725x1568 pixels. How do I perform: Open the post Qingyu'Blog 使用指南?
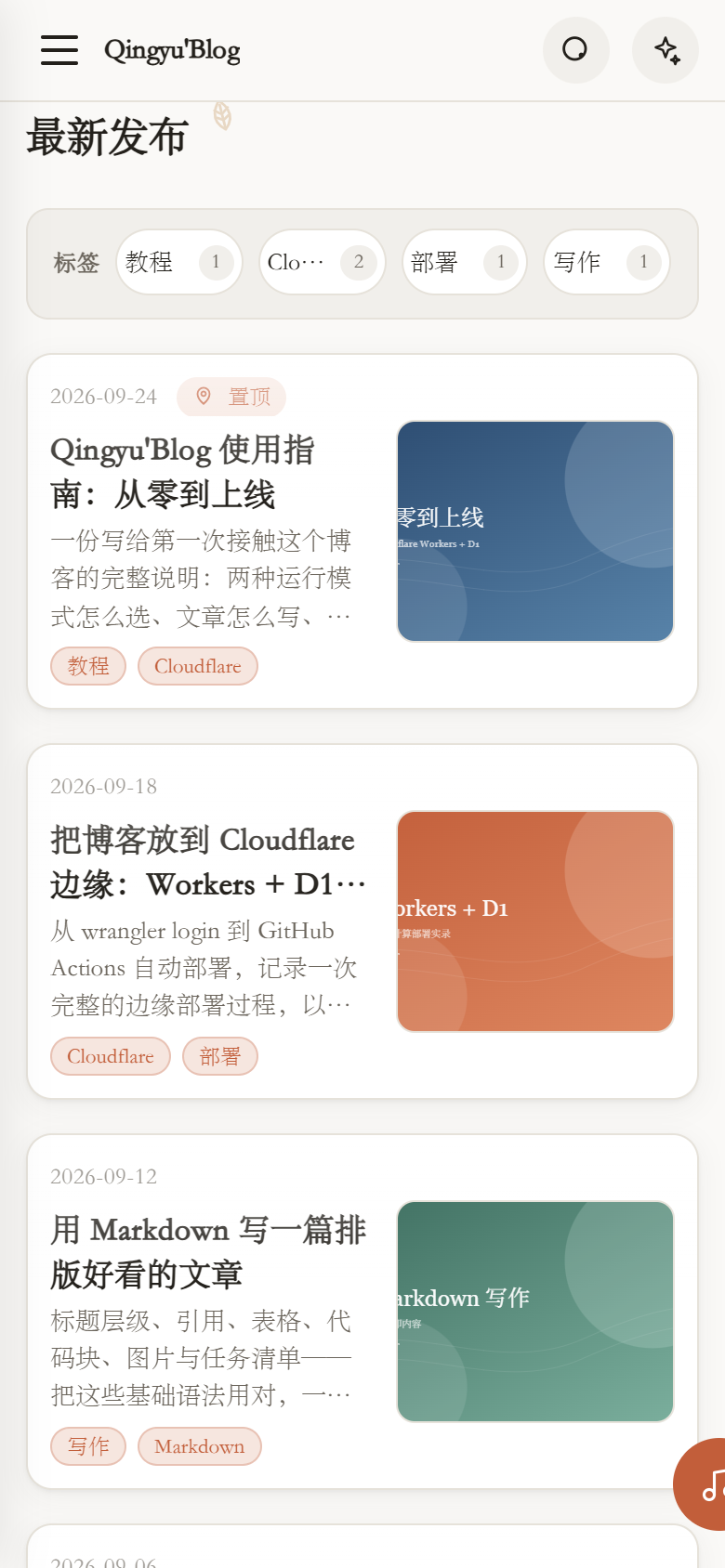tap(182, 472)
